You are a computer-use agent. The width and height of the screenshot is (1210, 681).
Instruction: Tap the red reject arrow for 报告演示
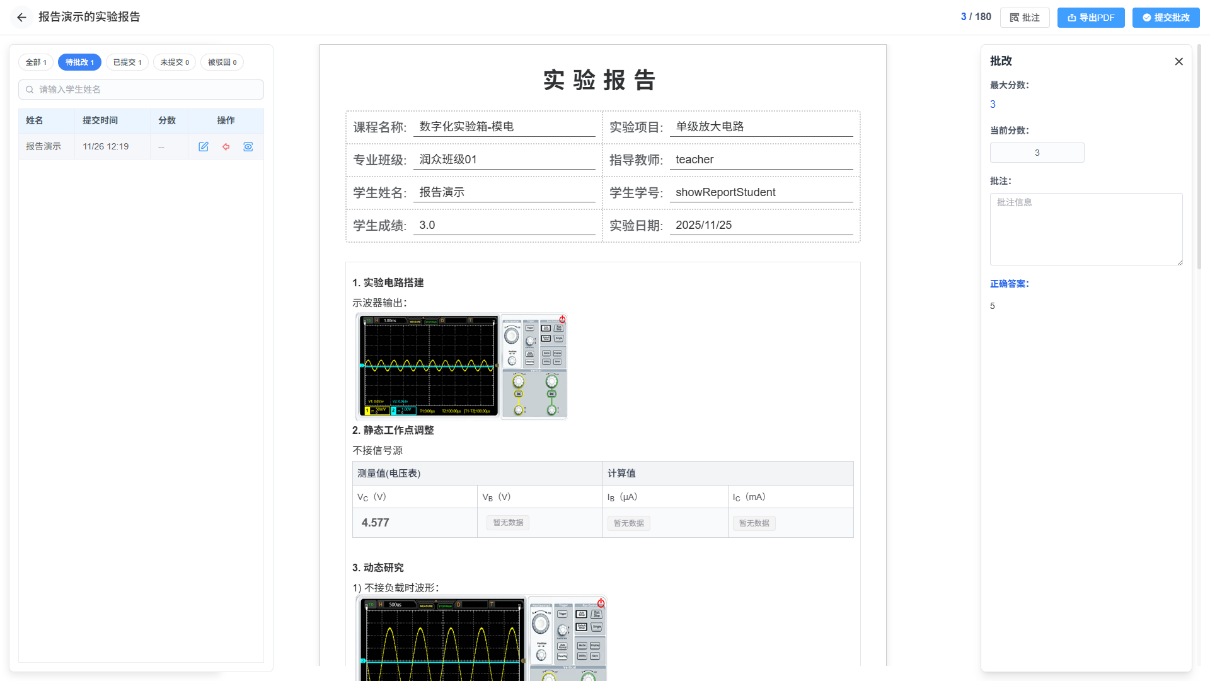pos(226,147)
